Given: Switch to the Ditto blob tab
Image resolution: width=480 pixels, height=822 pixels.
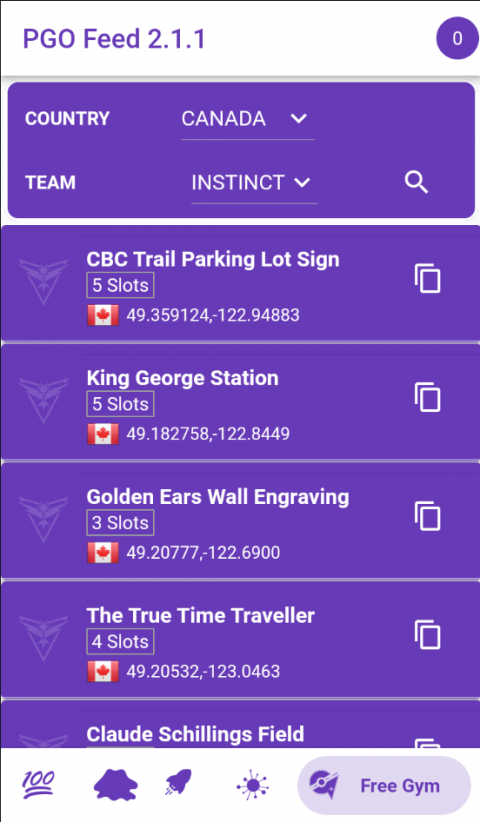Looking at the screenshot, I should pyautogui.click(x=115, y=785).
